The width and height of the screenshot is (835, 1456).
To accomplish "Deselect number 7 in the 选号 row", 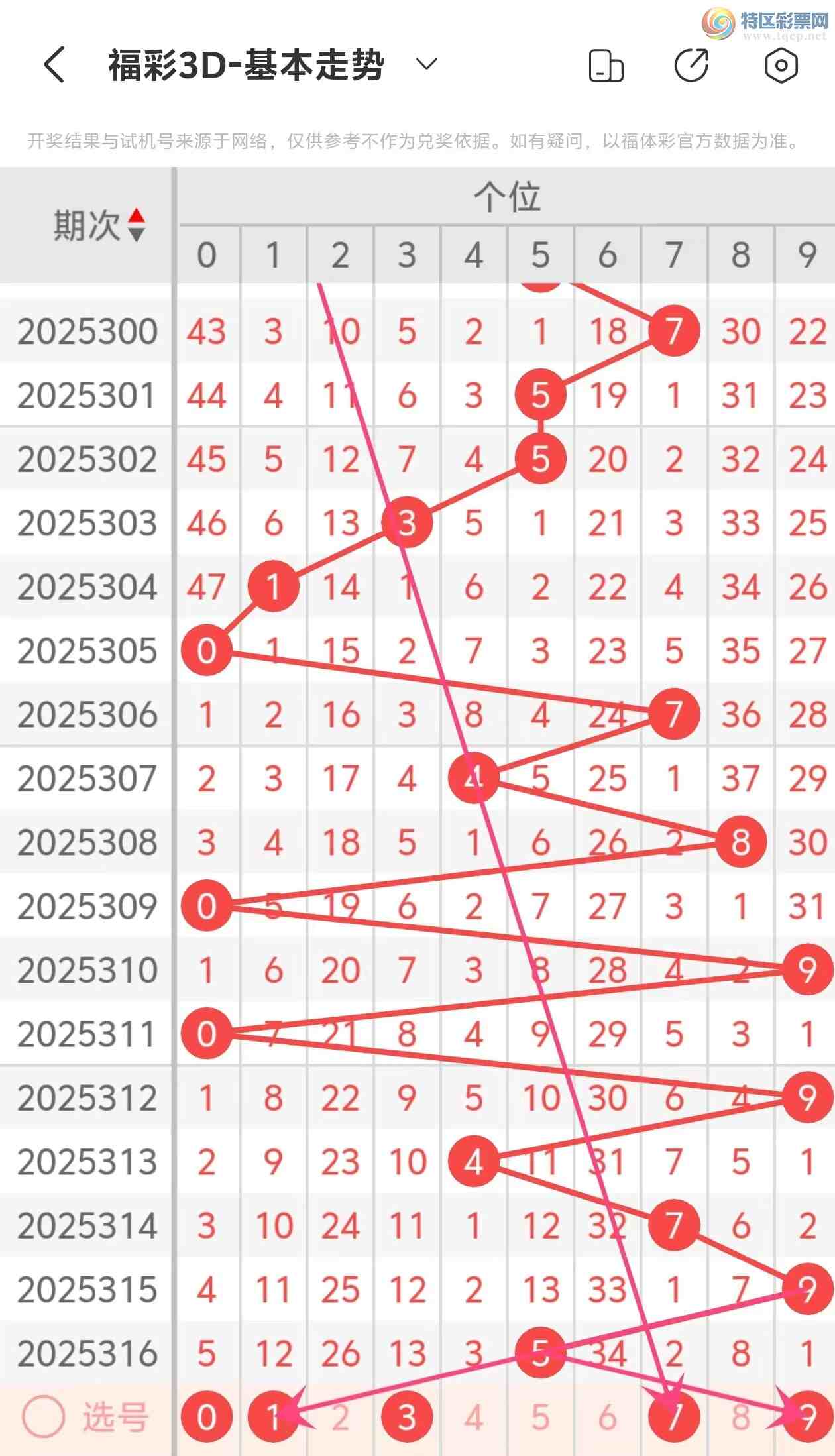I will point(673,1418).
